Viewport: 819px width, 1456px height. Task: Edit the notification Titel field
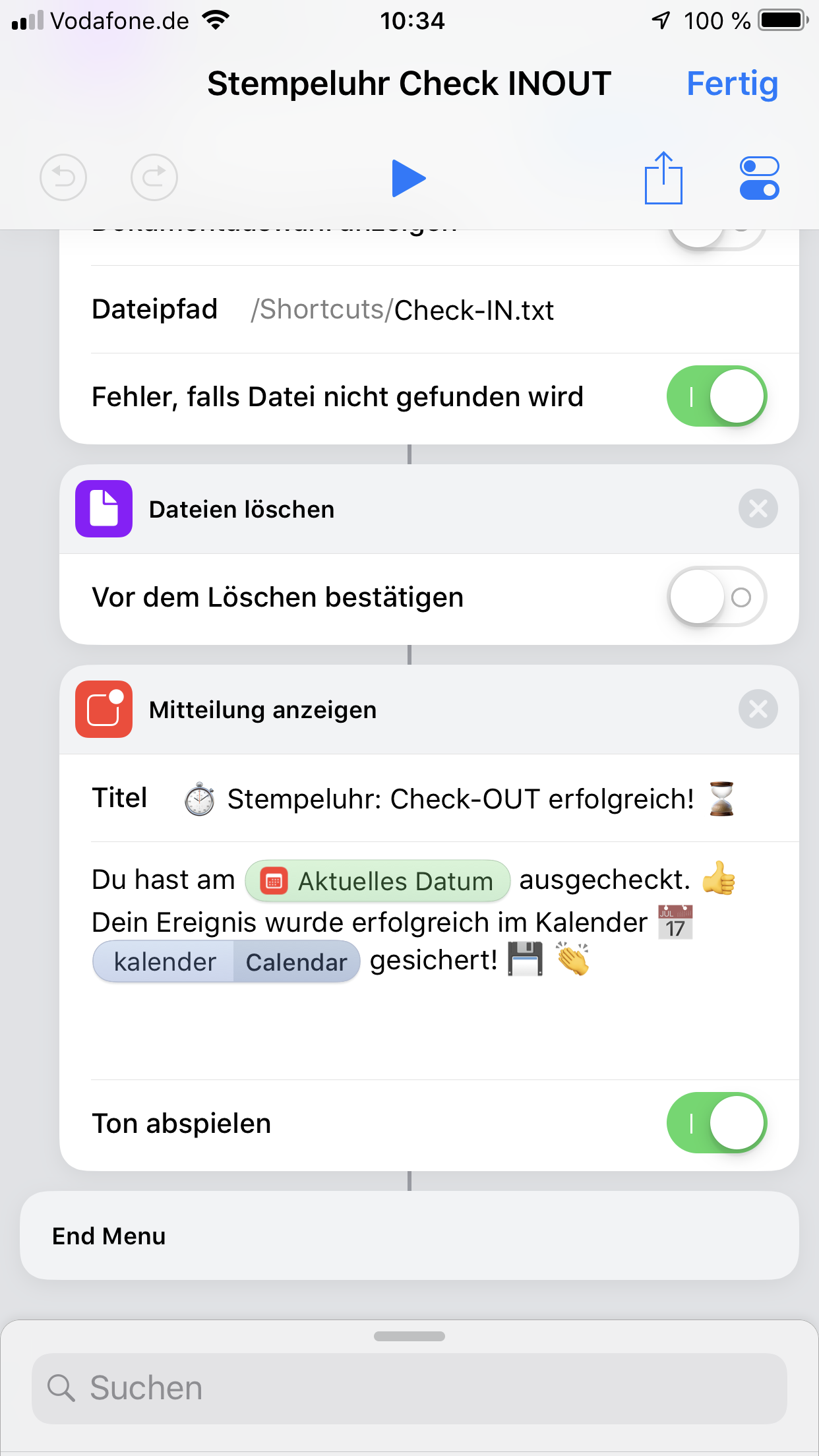[460, 799]
